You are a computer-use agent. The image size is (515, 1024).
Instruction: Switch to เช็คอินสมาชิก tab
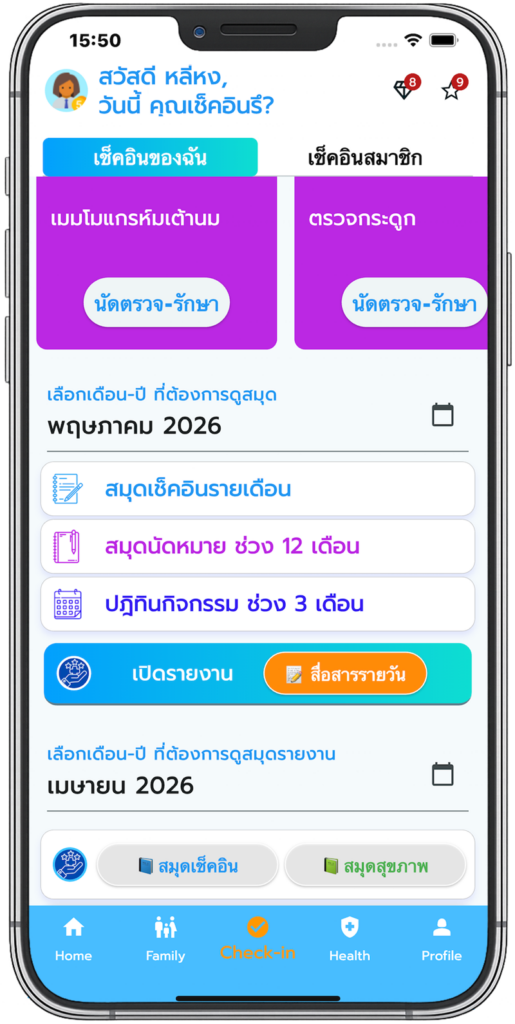click(x=365, y=157)
